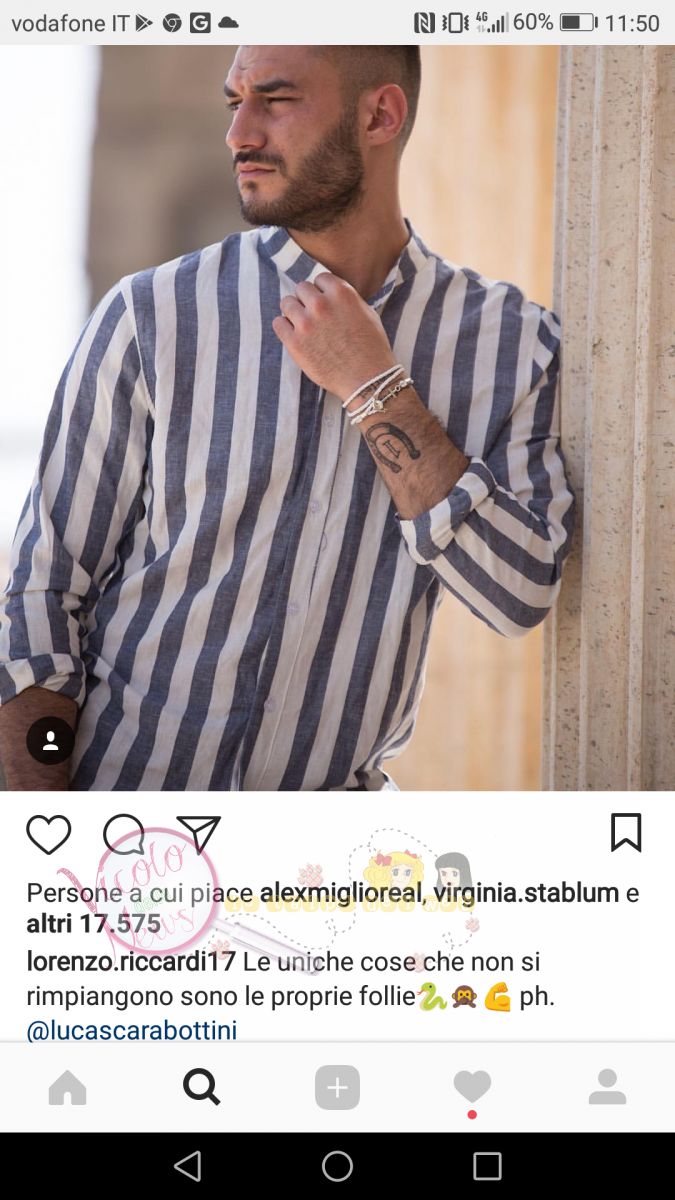Viewport: 675px width, 1200px height.
Task: Go to the Home feed tab
Action: click(x=68, y=1087)
